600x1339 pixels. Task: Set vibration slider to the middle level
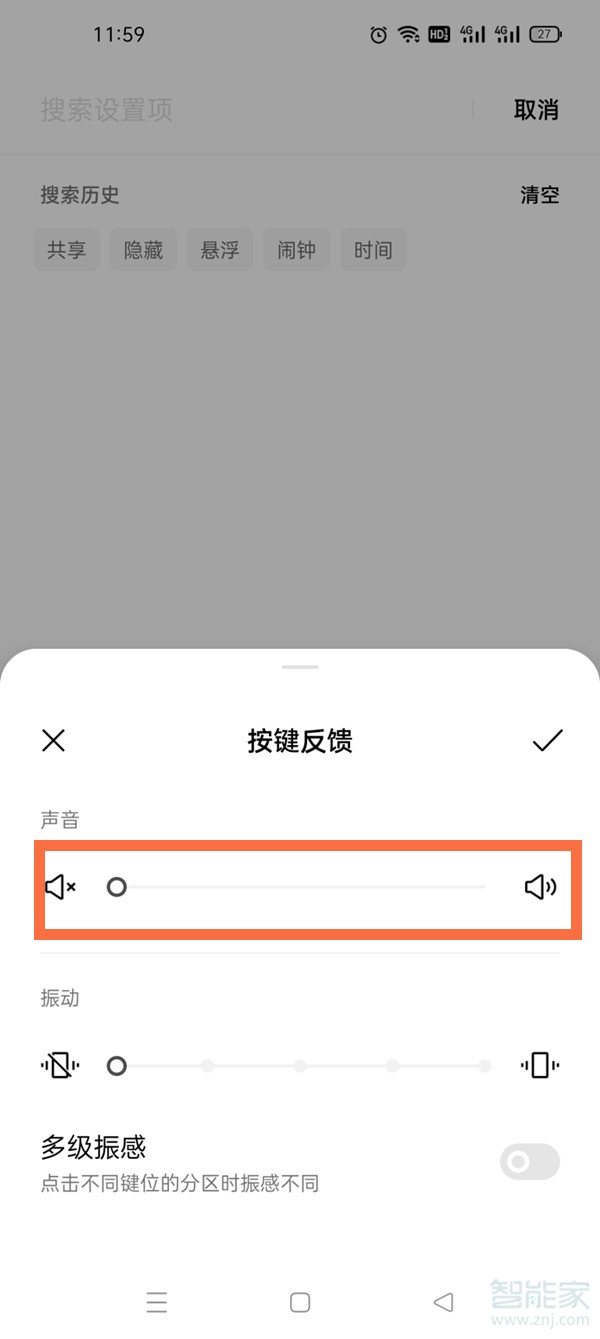tap(300, 1066)
